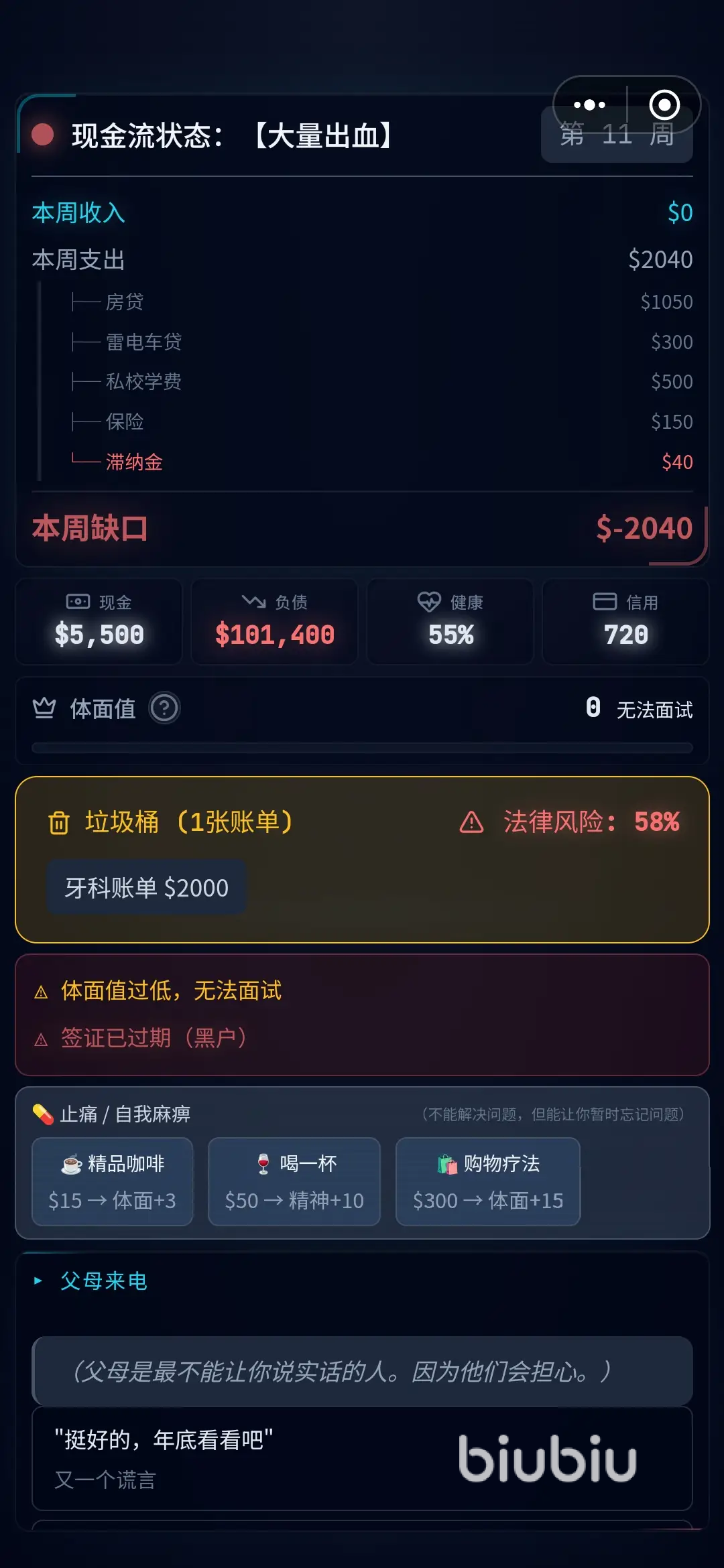Open the mini program overflow menu
724x1568 pixels.
click(x=589, y=105)
